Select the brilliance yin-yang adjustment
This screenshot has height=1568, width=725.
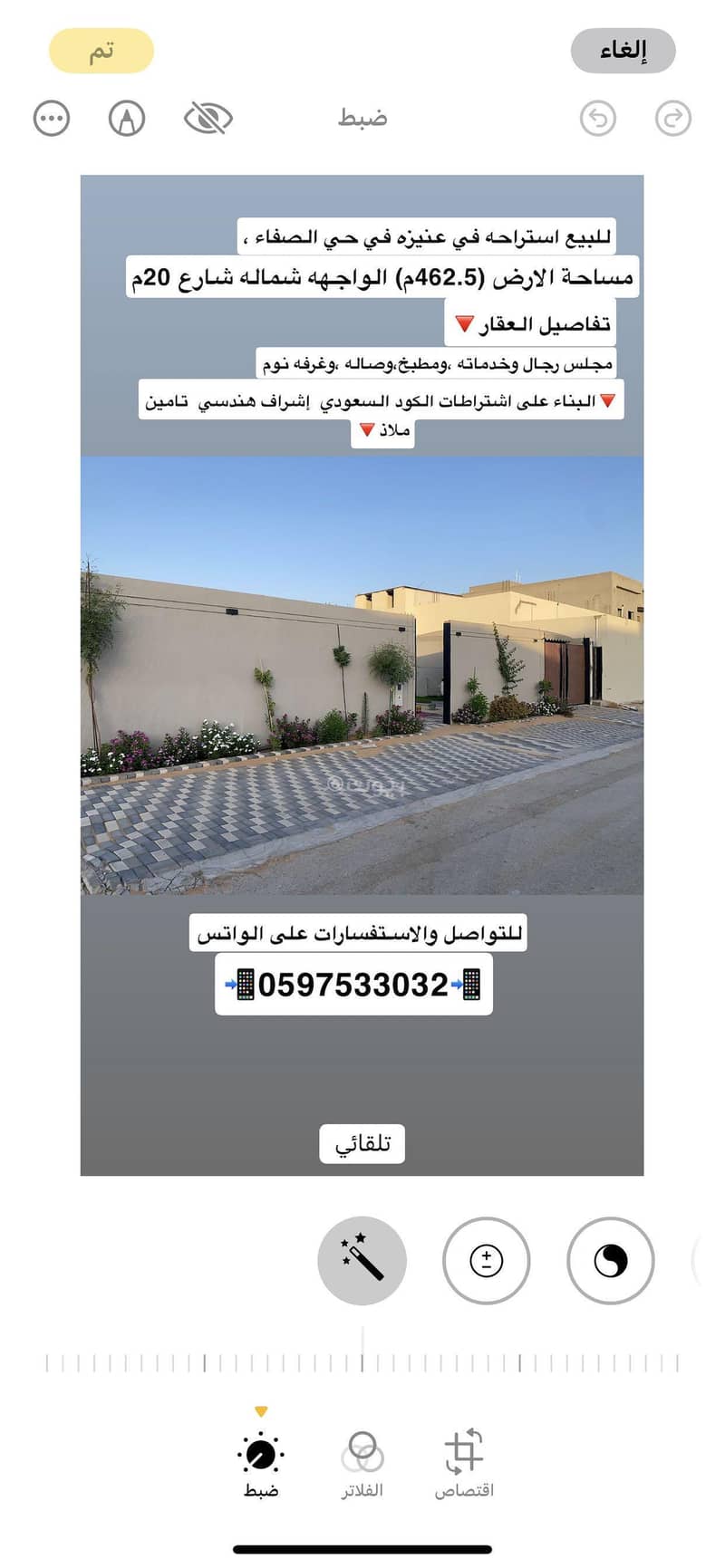tap(610, 1260)
